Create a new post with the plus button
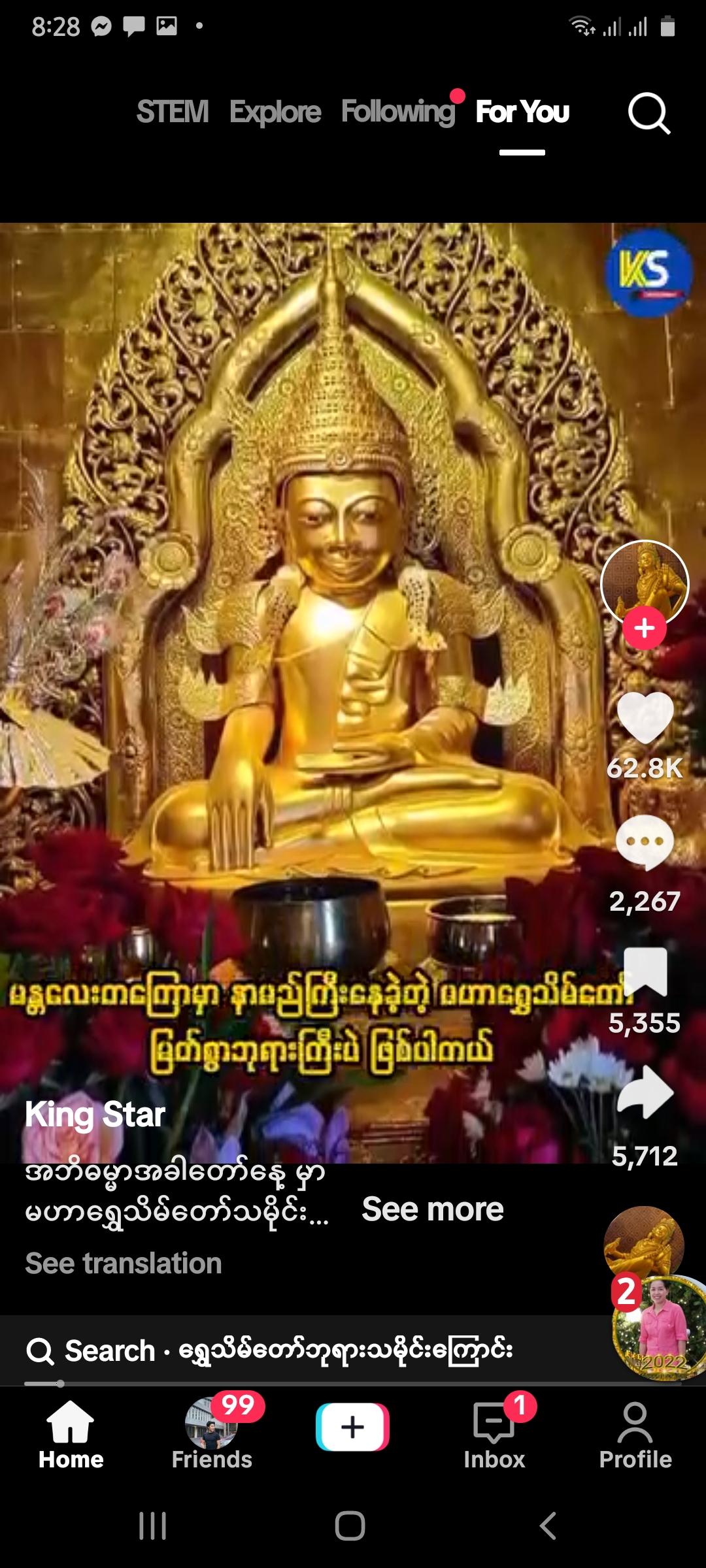706x1568 pixels. click(352, 1427)
